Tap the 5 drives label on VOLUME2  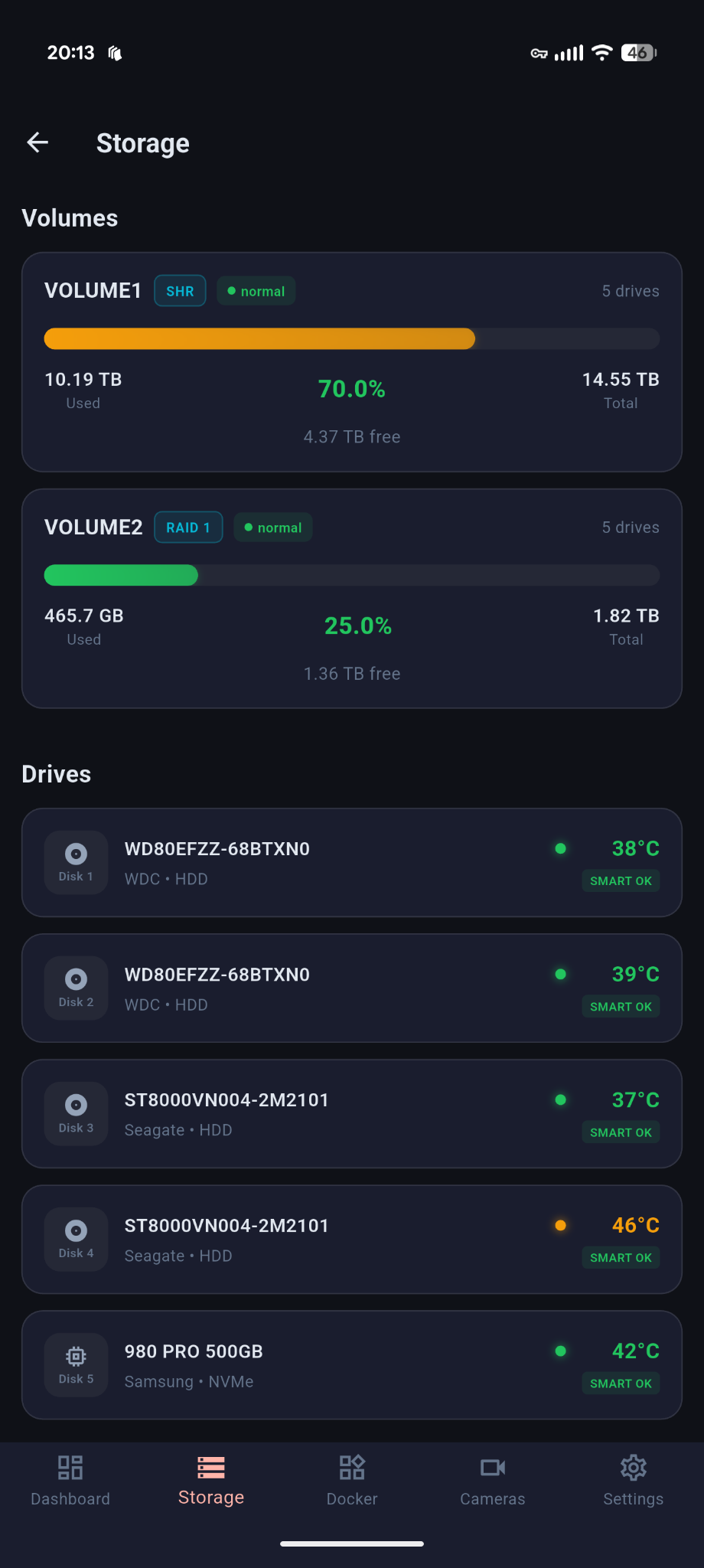pyautogui.click(x=630, y=527)
